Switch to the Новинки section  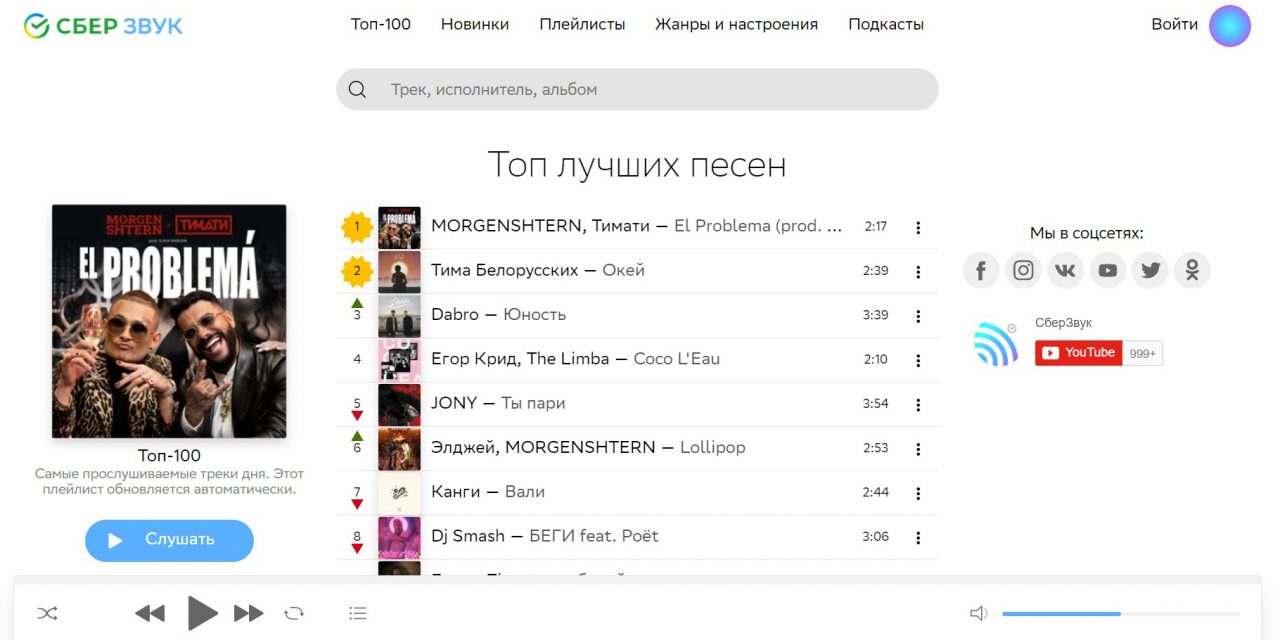pos(474,24)
